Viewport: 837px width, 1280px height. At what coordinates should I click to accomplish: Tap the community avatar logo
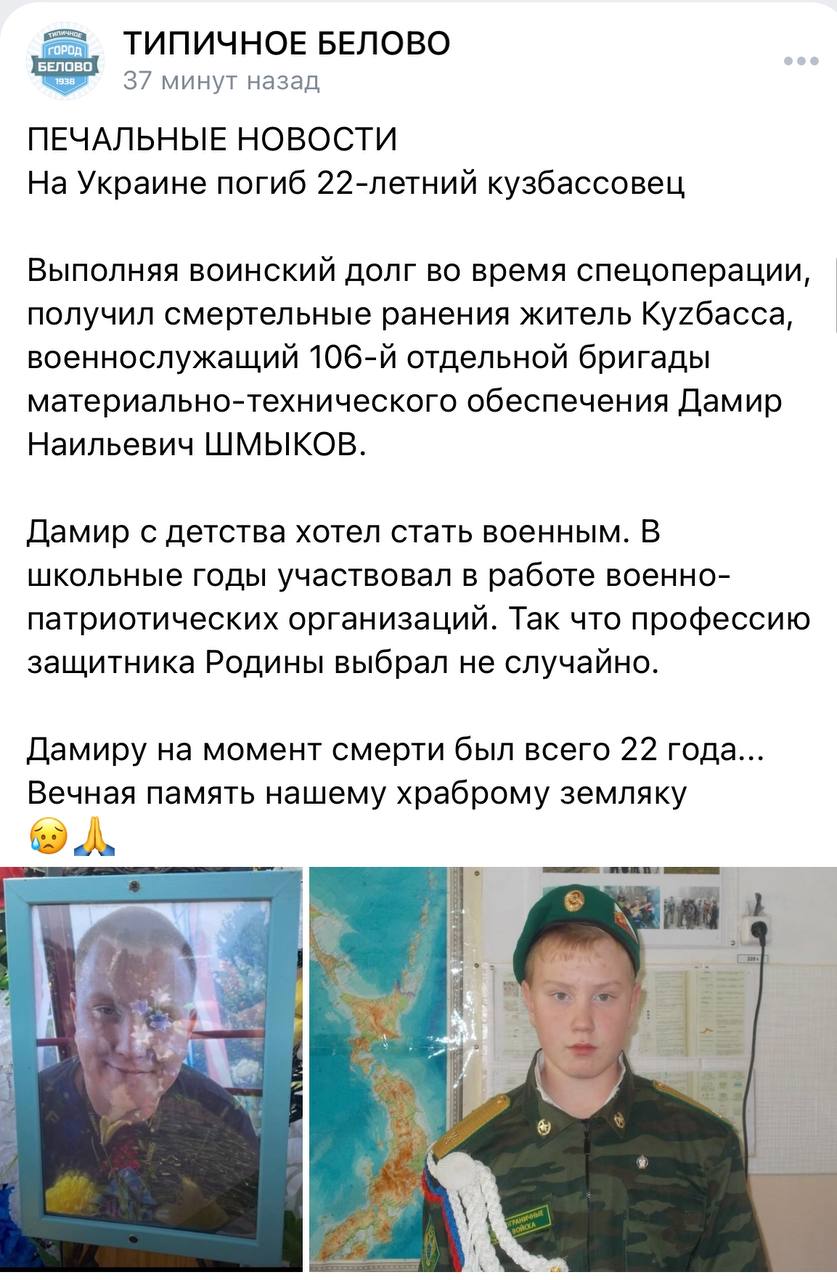(x=63, y=62)
